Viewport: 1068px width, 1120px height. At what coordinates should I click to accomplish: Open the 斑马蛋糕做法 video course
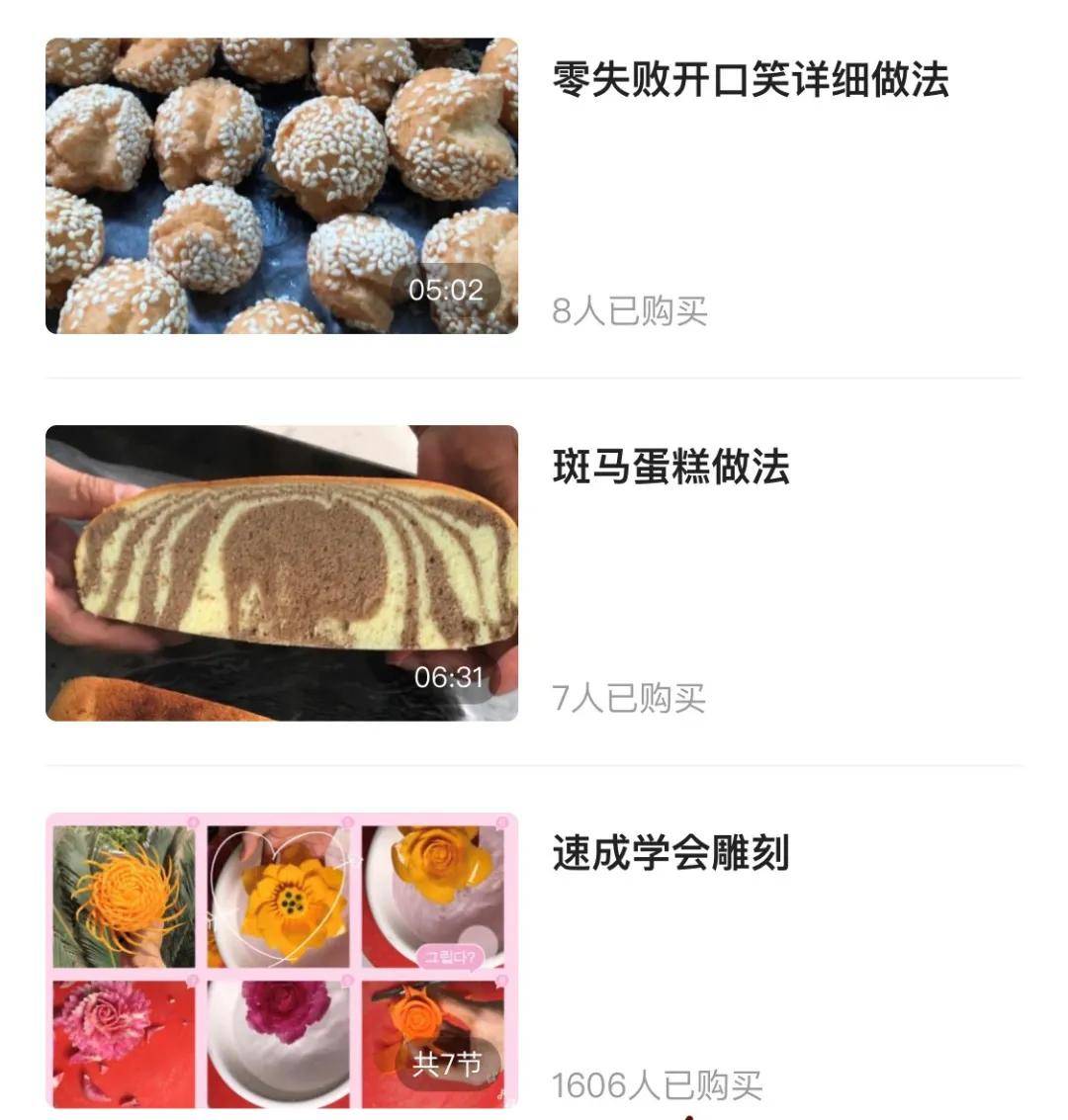click(670, 467)
